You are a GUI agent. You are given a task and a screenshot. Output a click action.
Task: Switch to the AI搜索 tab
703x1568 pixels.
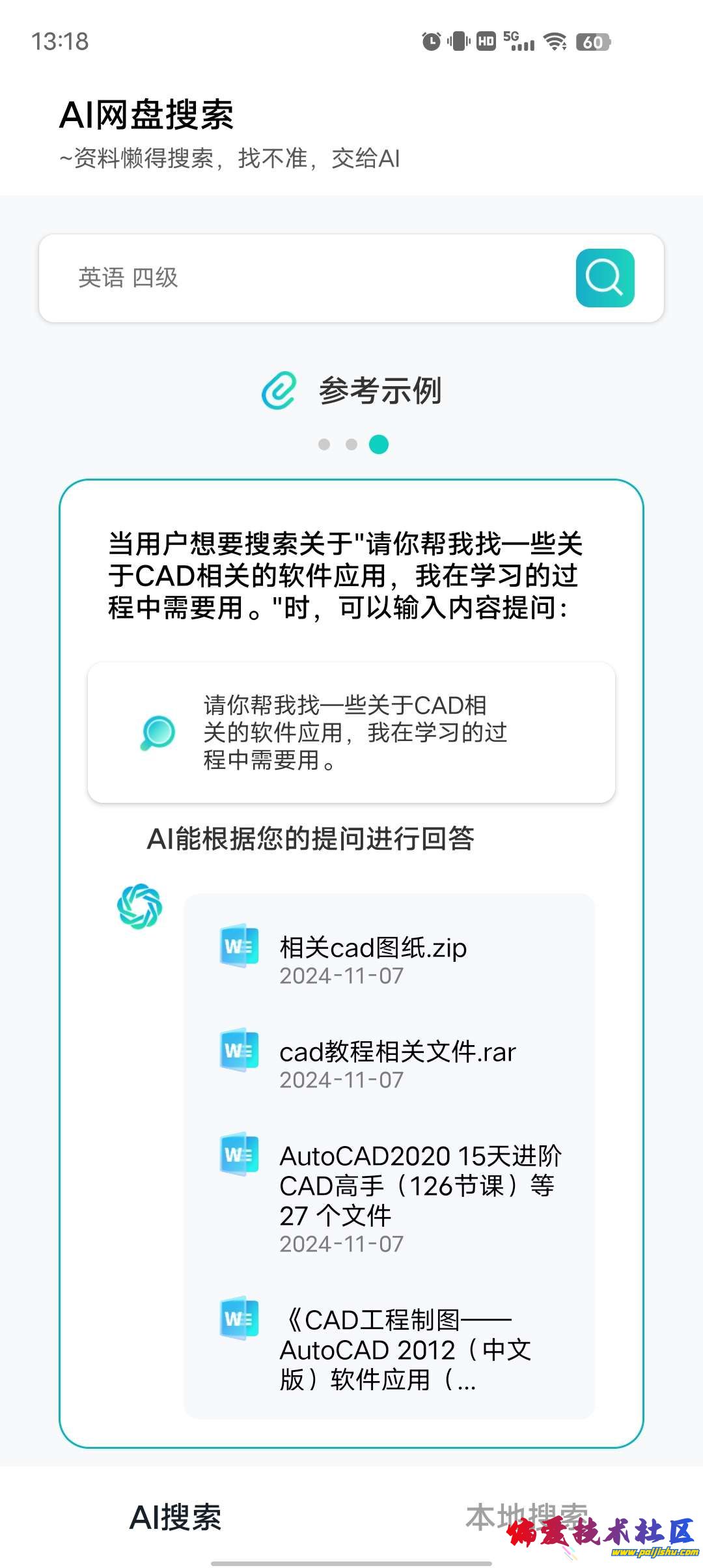coord(176,1517)
